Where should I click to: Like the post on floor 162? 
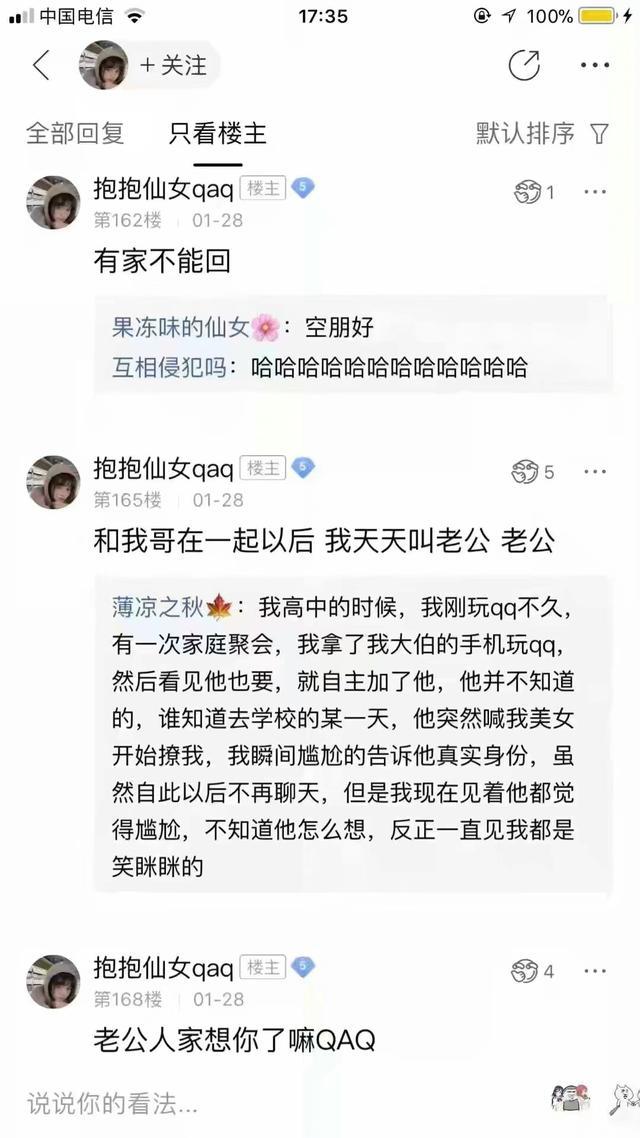532,192
